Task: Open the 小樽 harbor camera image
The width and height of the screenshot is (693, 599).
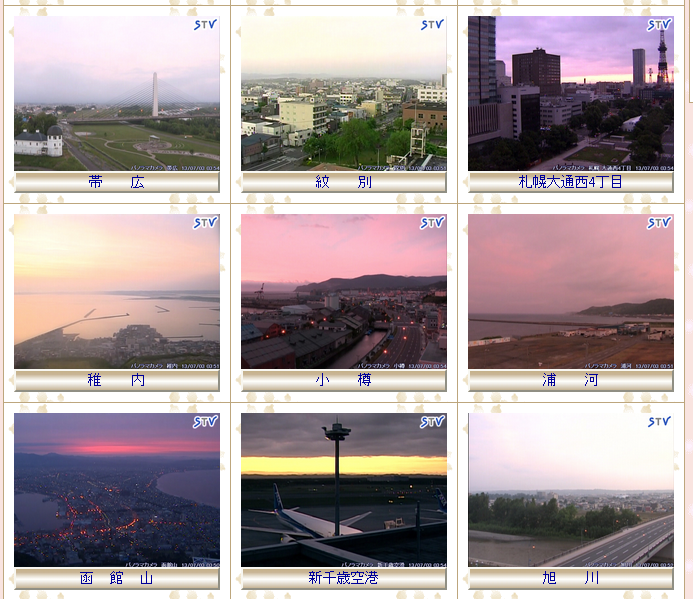Action: 343,291
